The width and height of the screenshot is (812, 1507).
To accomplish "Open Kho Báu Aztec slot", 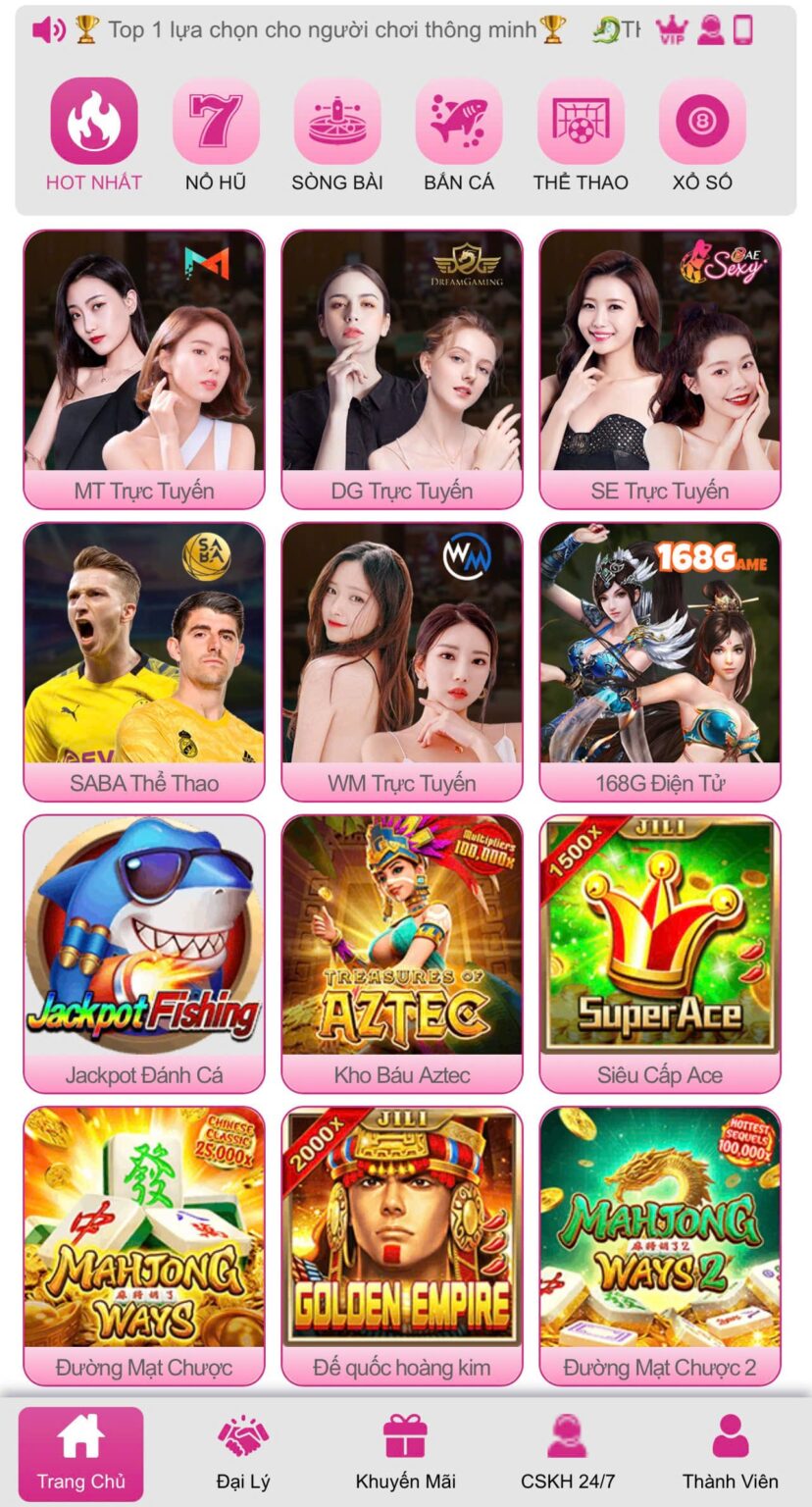I will point(402,953).
